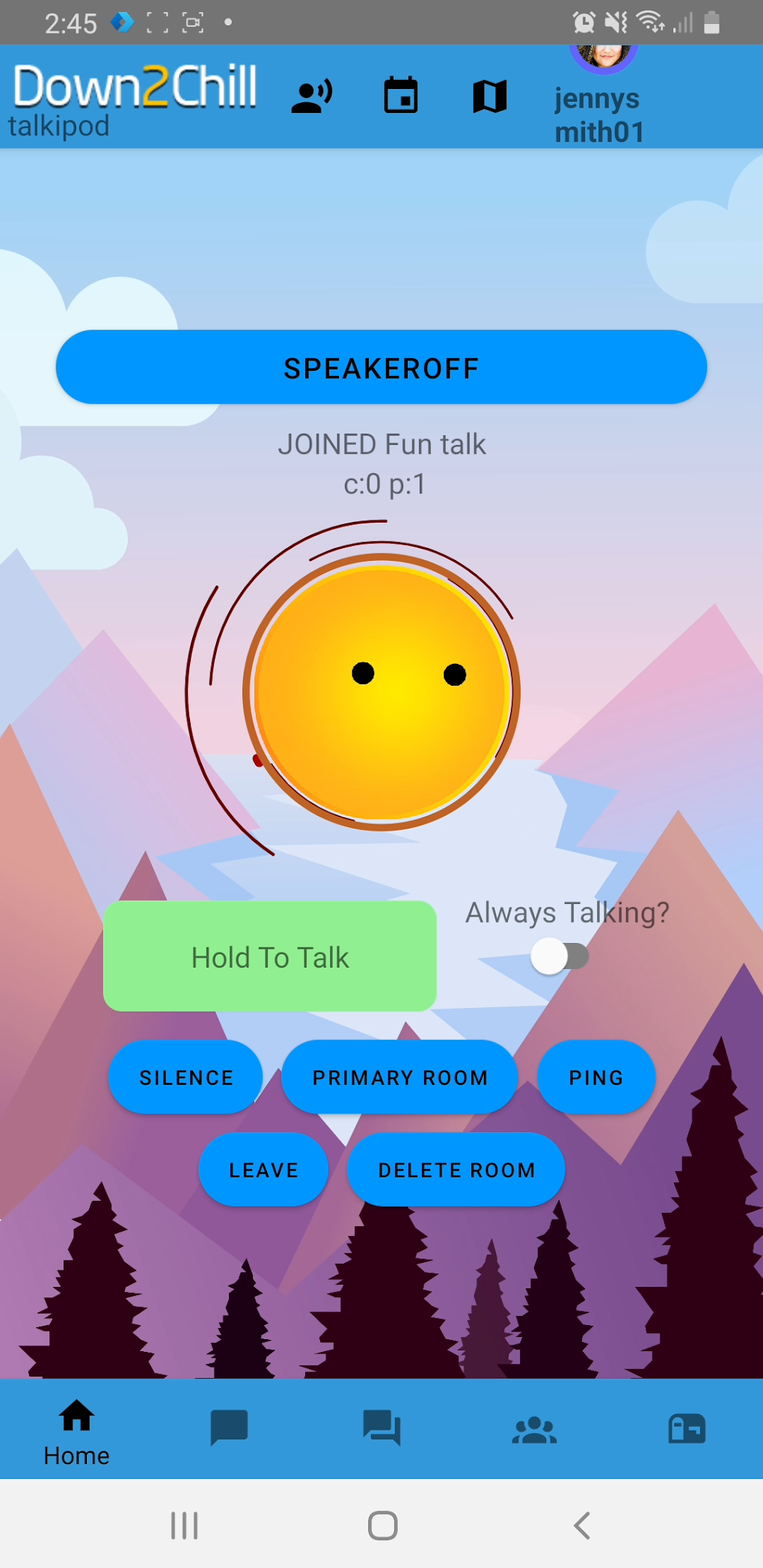Image resolution: width=763 pixels, height=1568 pixels.
Task: Enable the Always Talking switch
Action: point(560,956)
